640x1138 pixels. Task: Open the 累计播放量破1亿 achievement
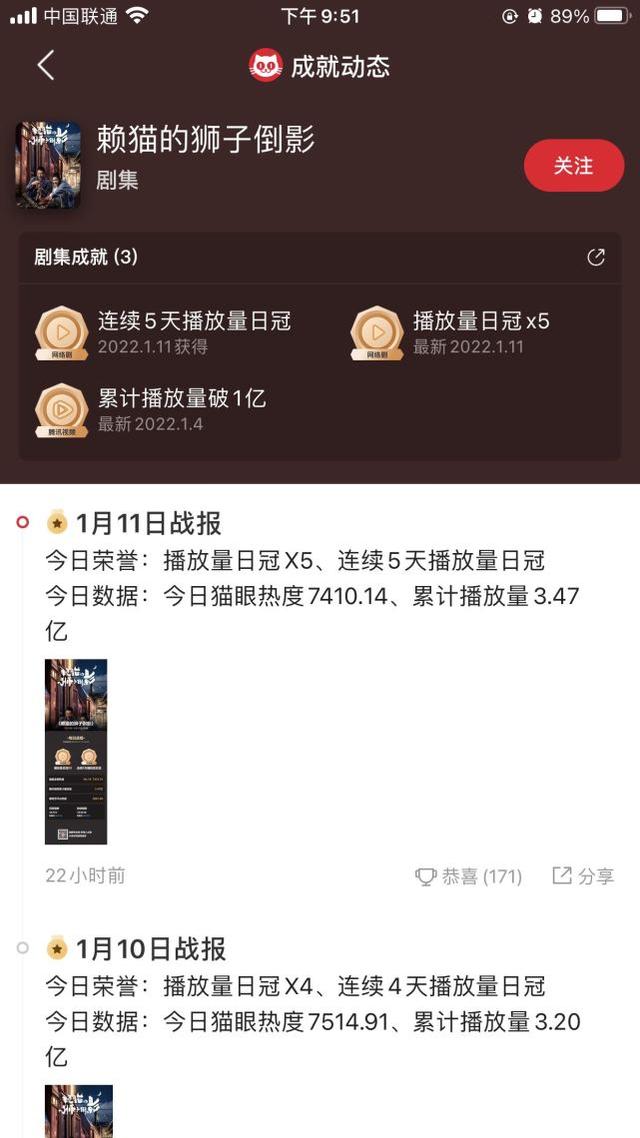[150, 410]
